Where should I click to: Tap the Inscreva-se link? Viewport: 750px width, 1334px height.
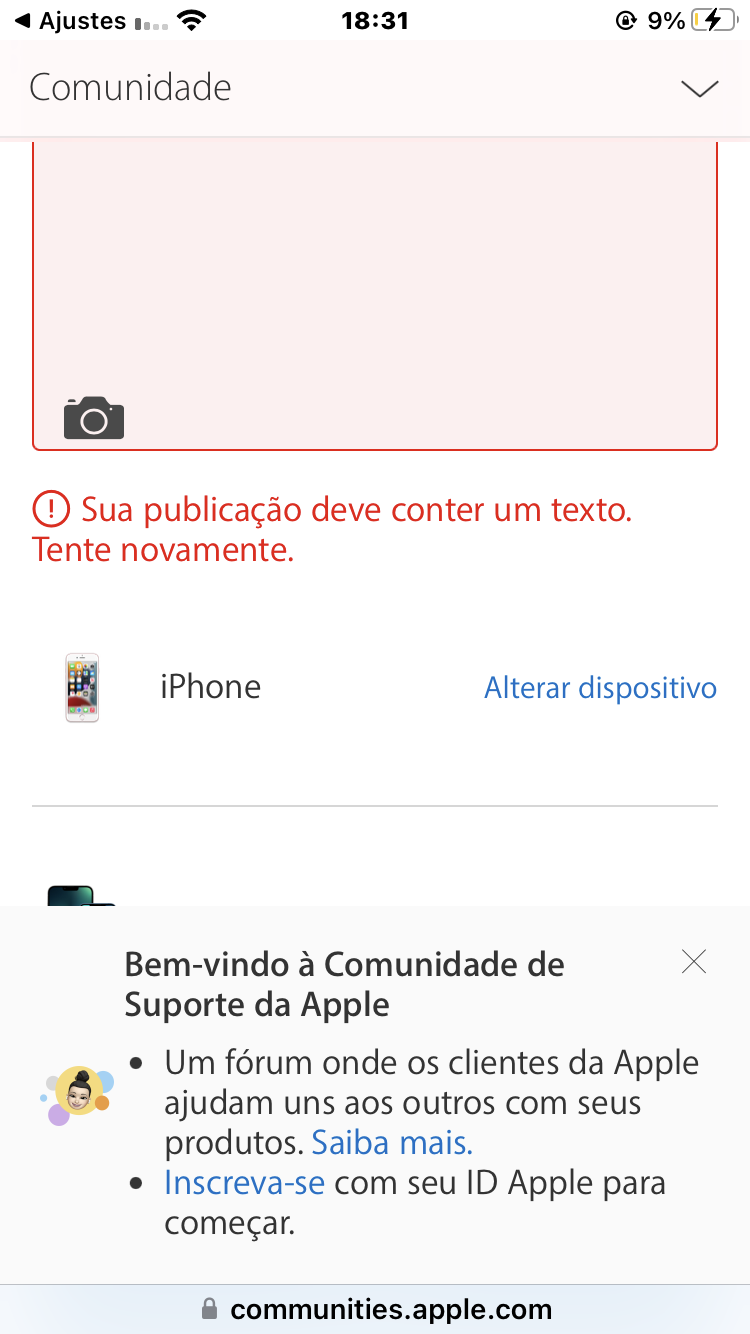click(x=245, y=1183)
